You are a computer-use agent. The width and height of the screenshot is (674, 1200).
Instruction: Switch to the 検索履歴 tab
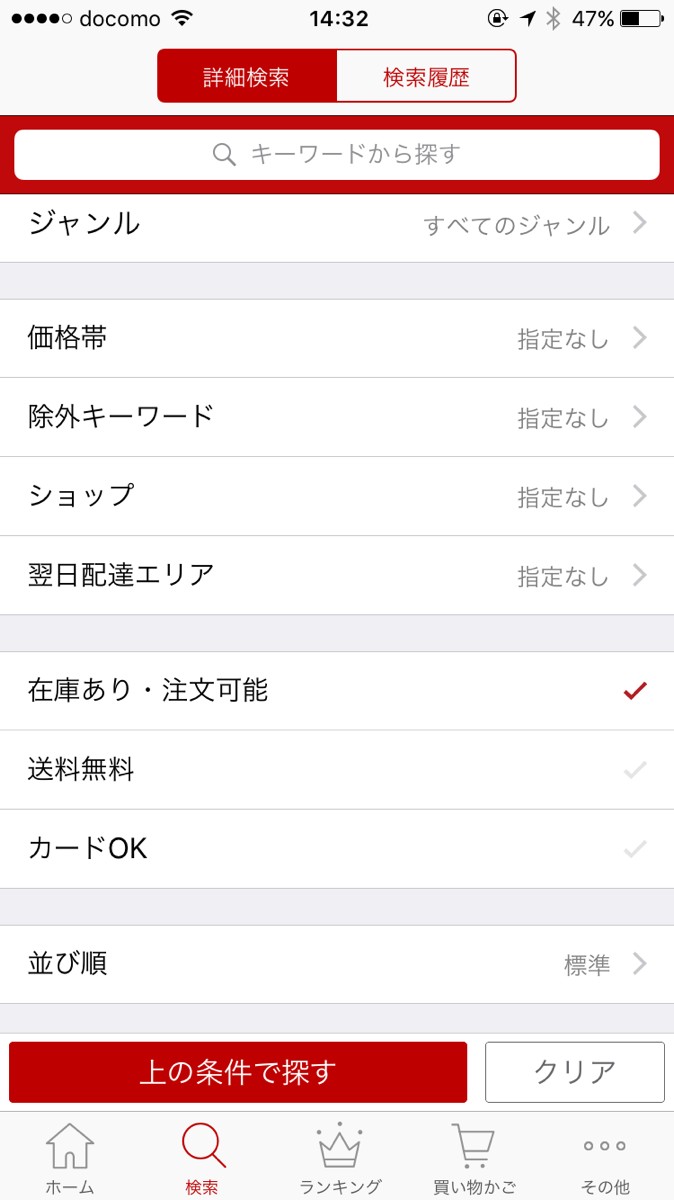coord(426,76)
